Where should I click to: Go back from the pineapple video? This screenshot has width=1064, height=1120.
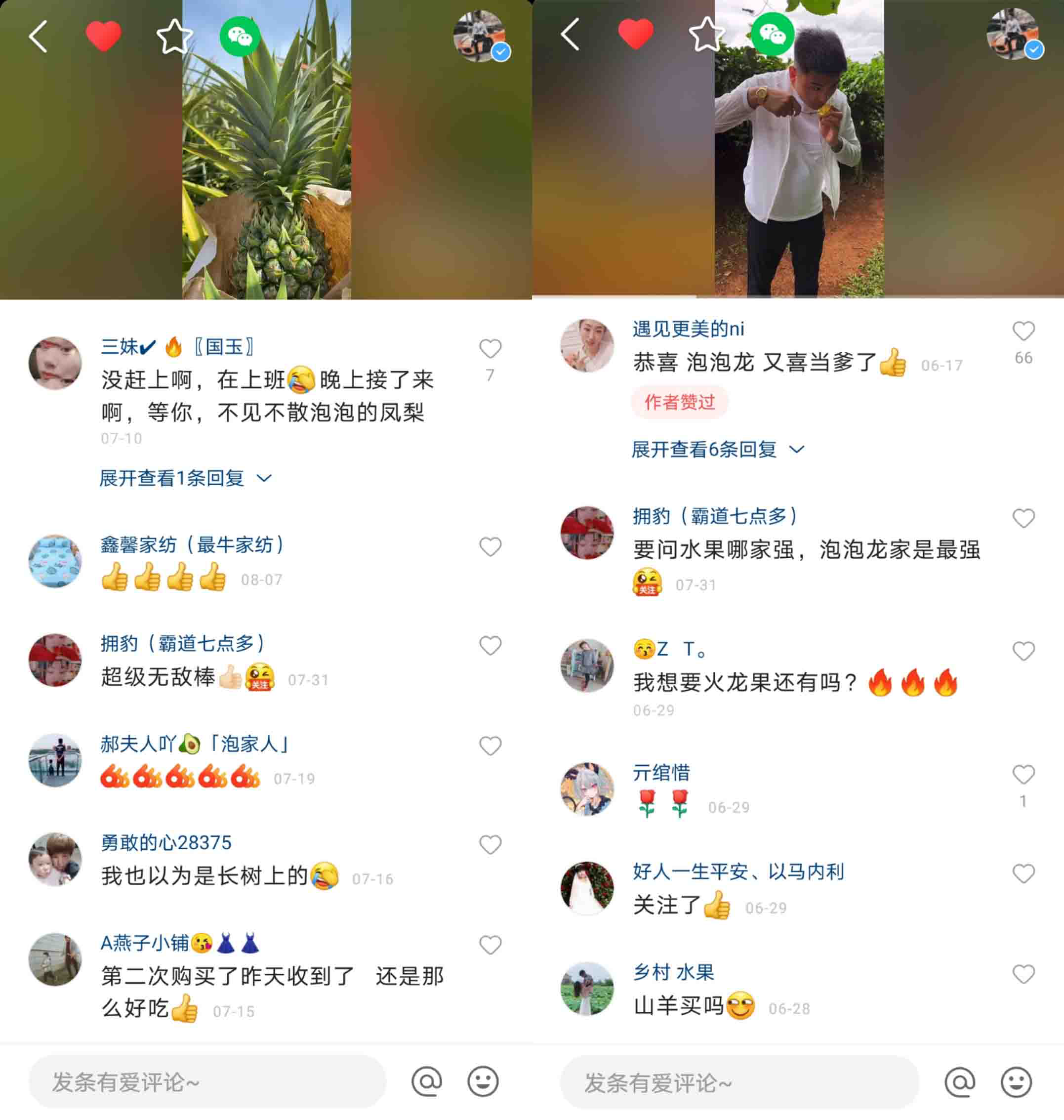pyautogui.click(x=38, y=37)
